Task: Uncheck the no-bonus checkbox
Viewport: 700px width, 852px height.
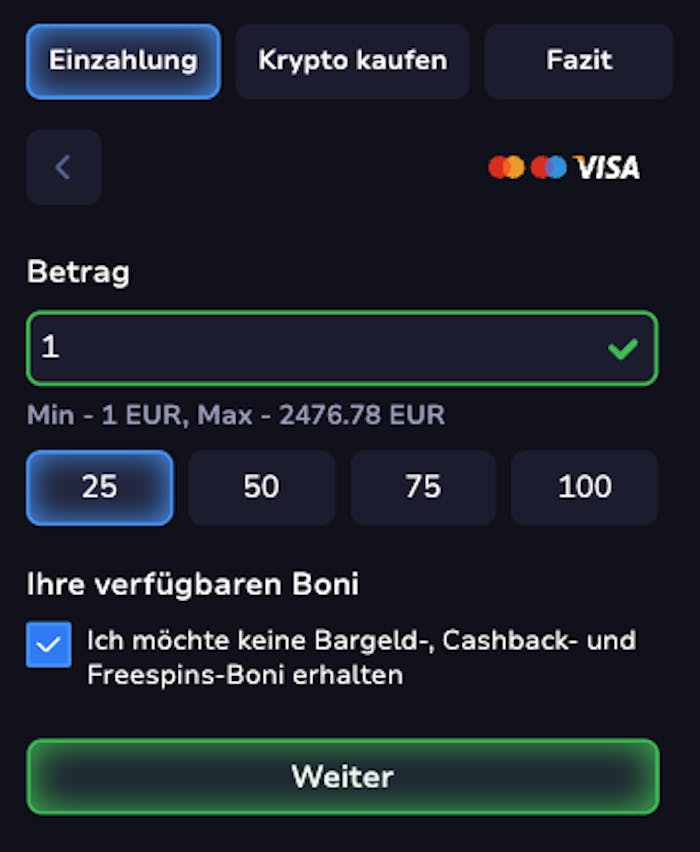Action: click(x=49, y=645)
